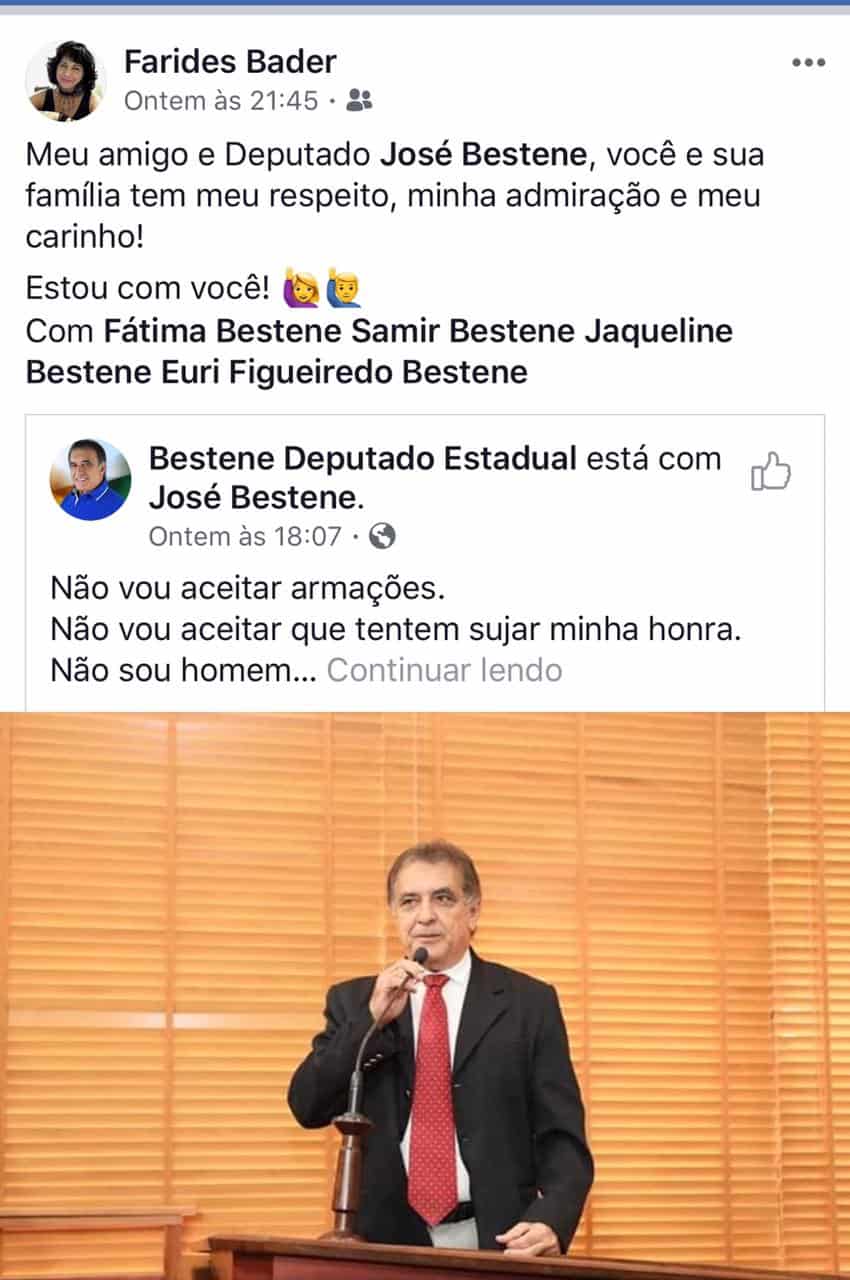Screen dimensions: 850x1280
Task: Open the Farides Bader name link
Action: [230, 62]
